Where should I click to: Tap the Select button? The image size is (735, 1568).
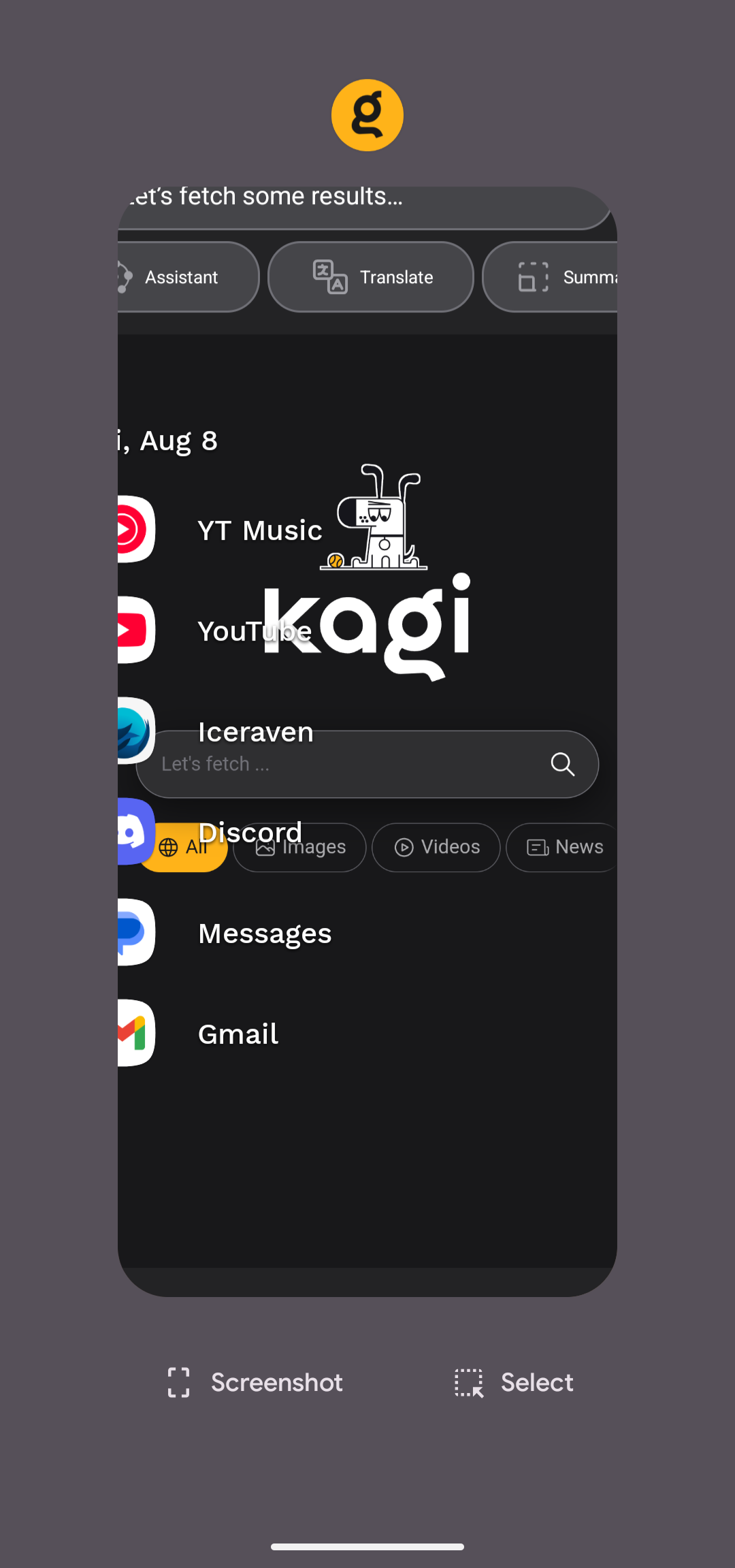coord(514,1383)
